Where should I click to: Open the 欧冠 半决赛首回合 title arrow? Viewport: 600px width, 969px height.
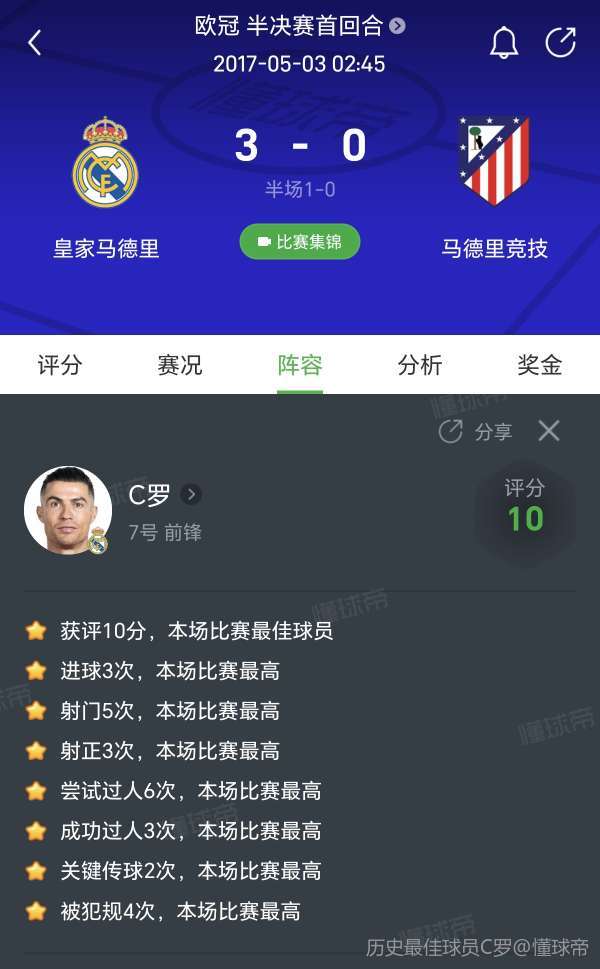pos(397,26)
